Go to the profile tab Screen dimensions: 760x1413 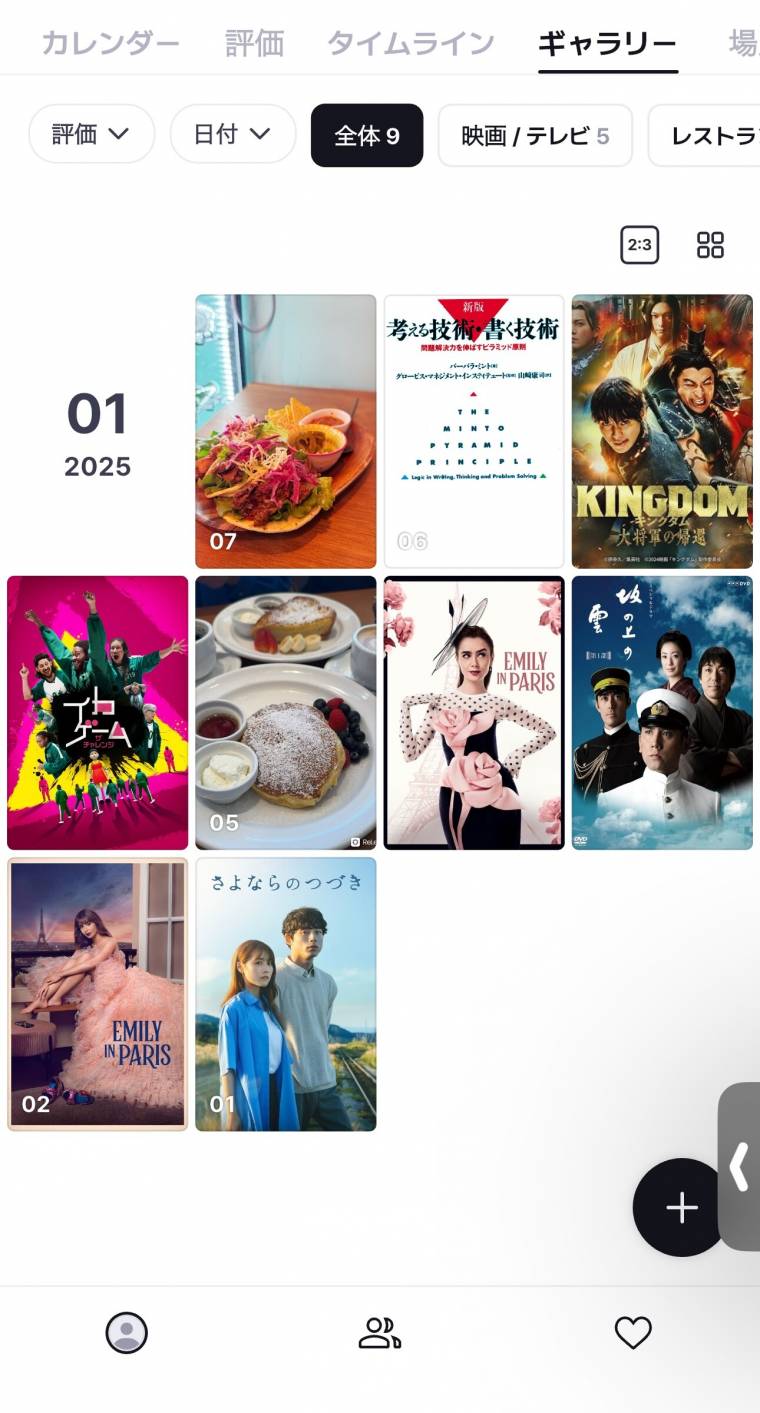(x=126, y=1333)
